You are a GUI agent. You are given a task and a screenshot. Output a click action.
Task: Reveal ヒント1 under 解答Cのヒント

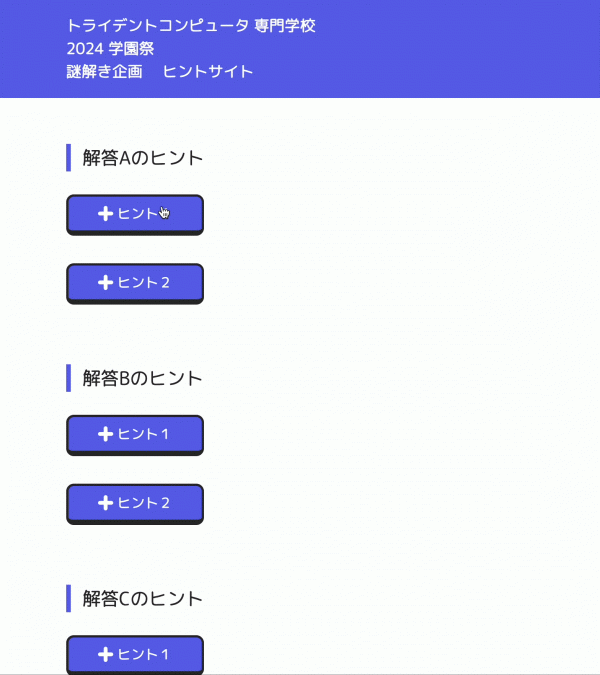click(x=135, y=654)
